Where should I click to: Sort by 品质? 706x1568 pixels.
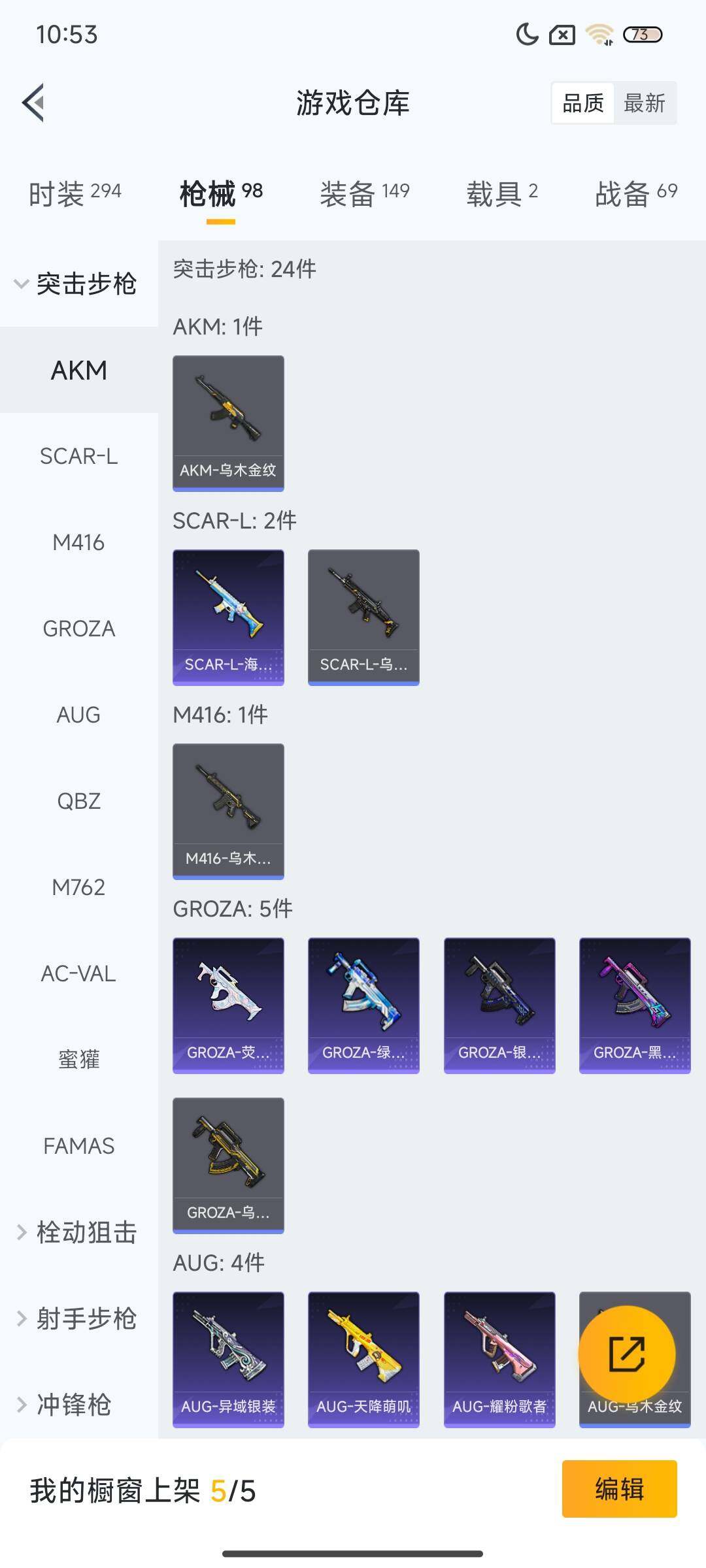(583, 103)
